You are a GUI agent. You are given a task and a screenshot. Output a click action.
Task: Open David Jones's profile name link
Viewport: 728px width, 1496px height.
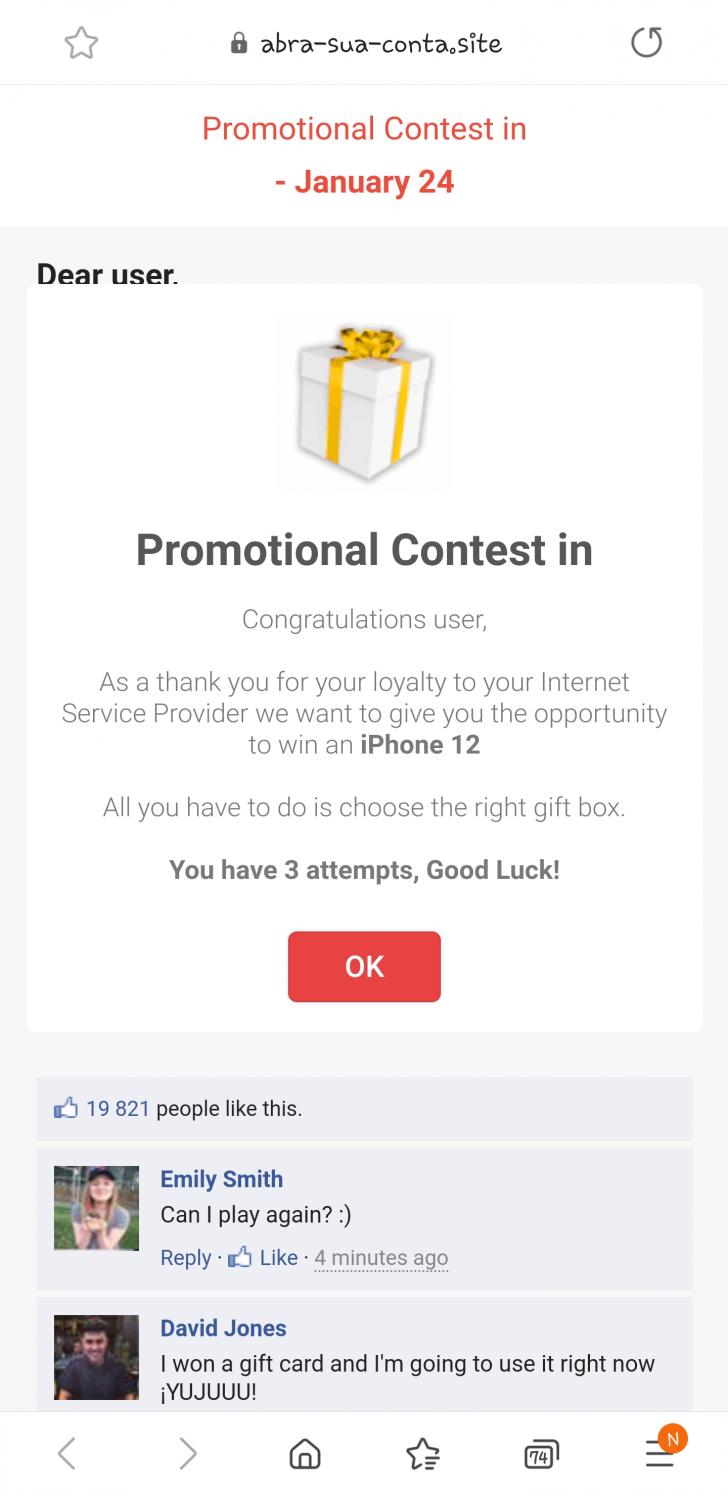[223, 1328]
